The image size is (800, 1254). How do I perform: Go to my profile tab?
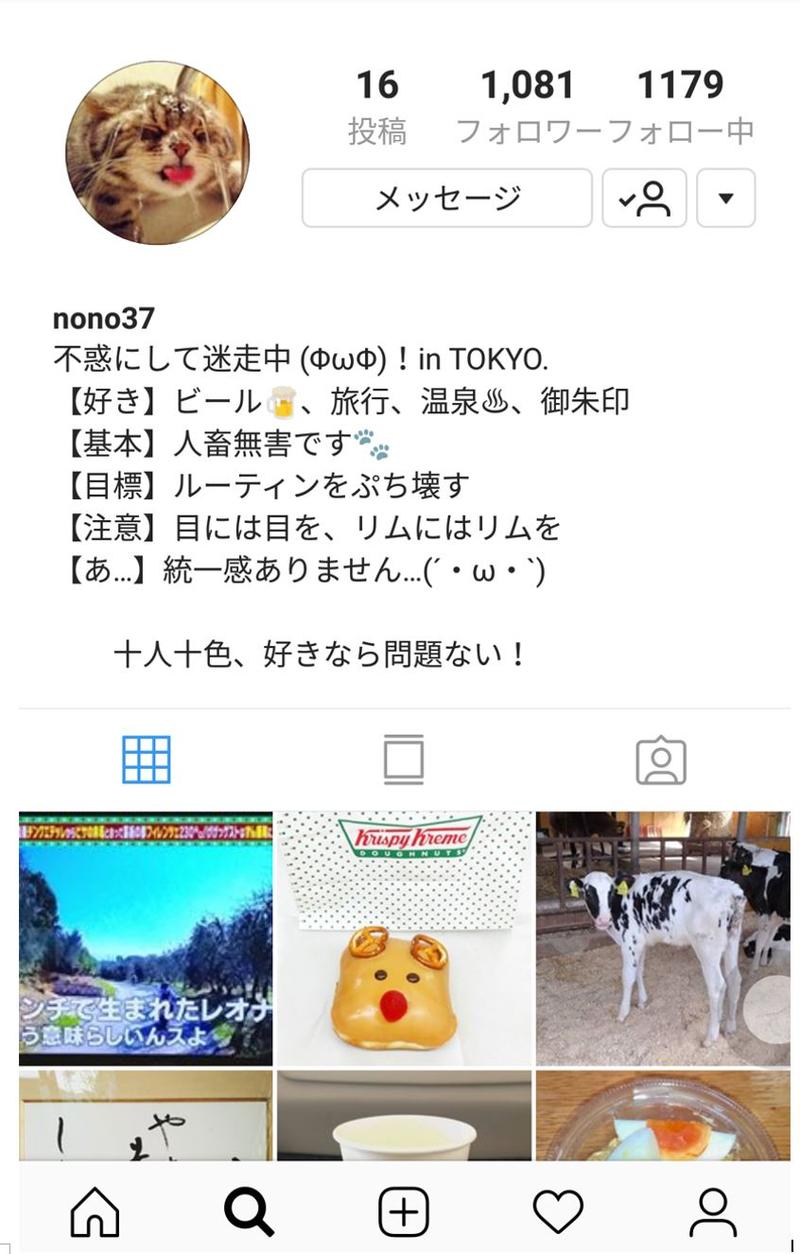[x=713, y=1212]
